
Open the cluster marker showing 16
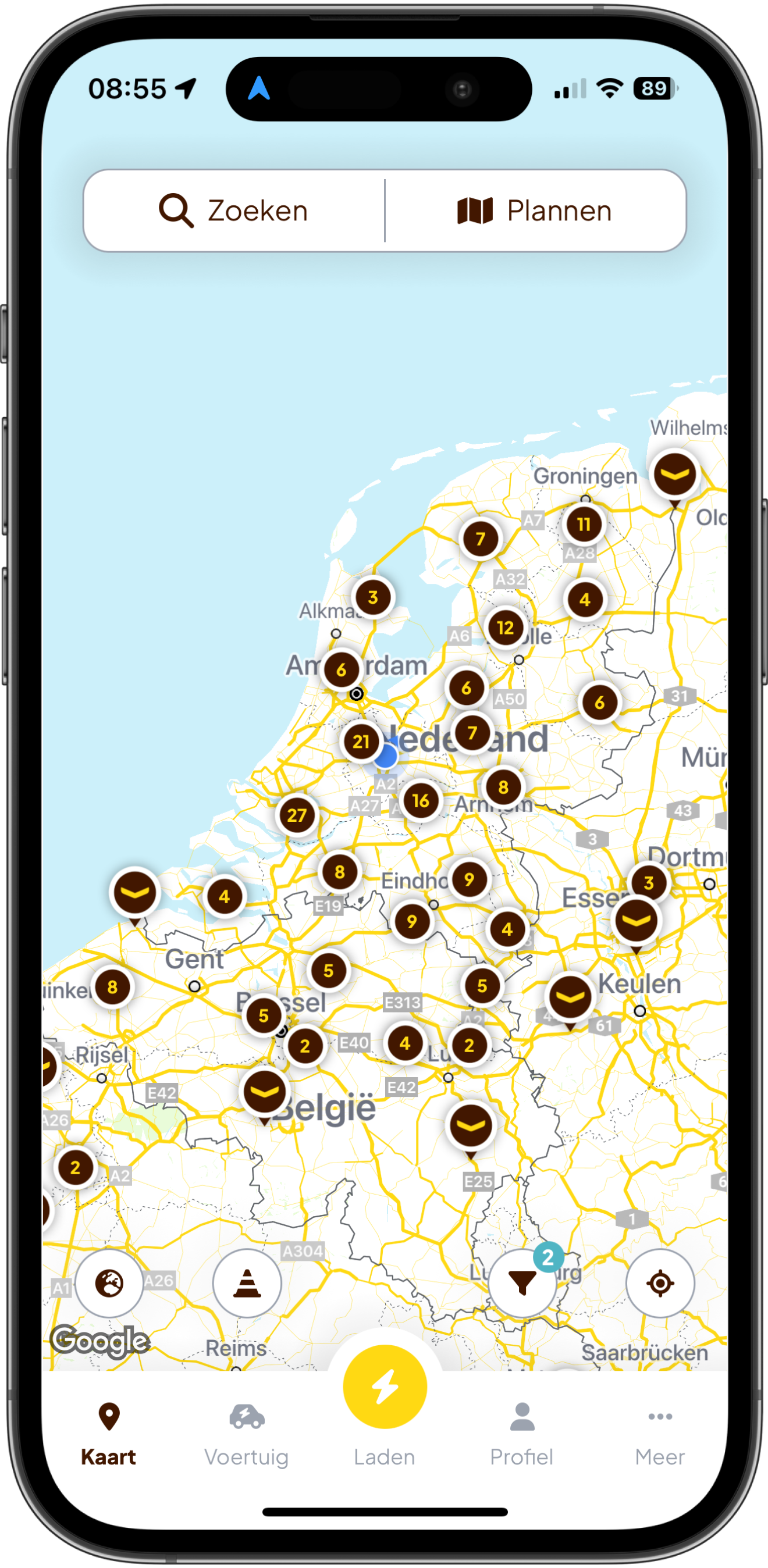point(420,800)
